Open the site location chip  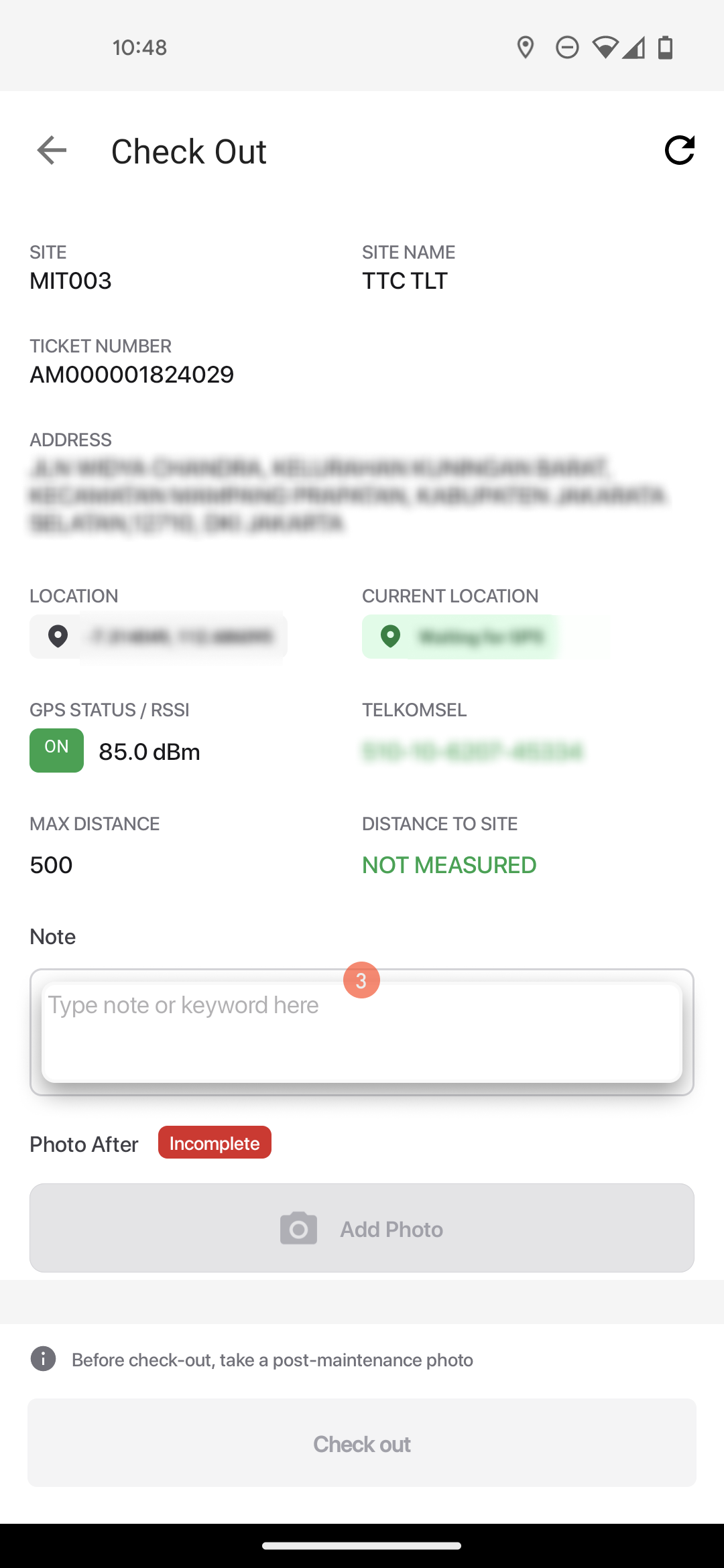(158, 636)
